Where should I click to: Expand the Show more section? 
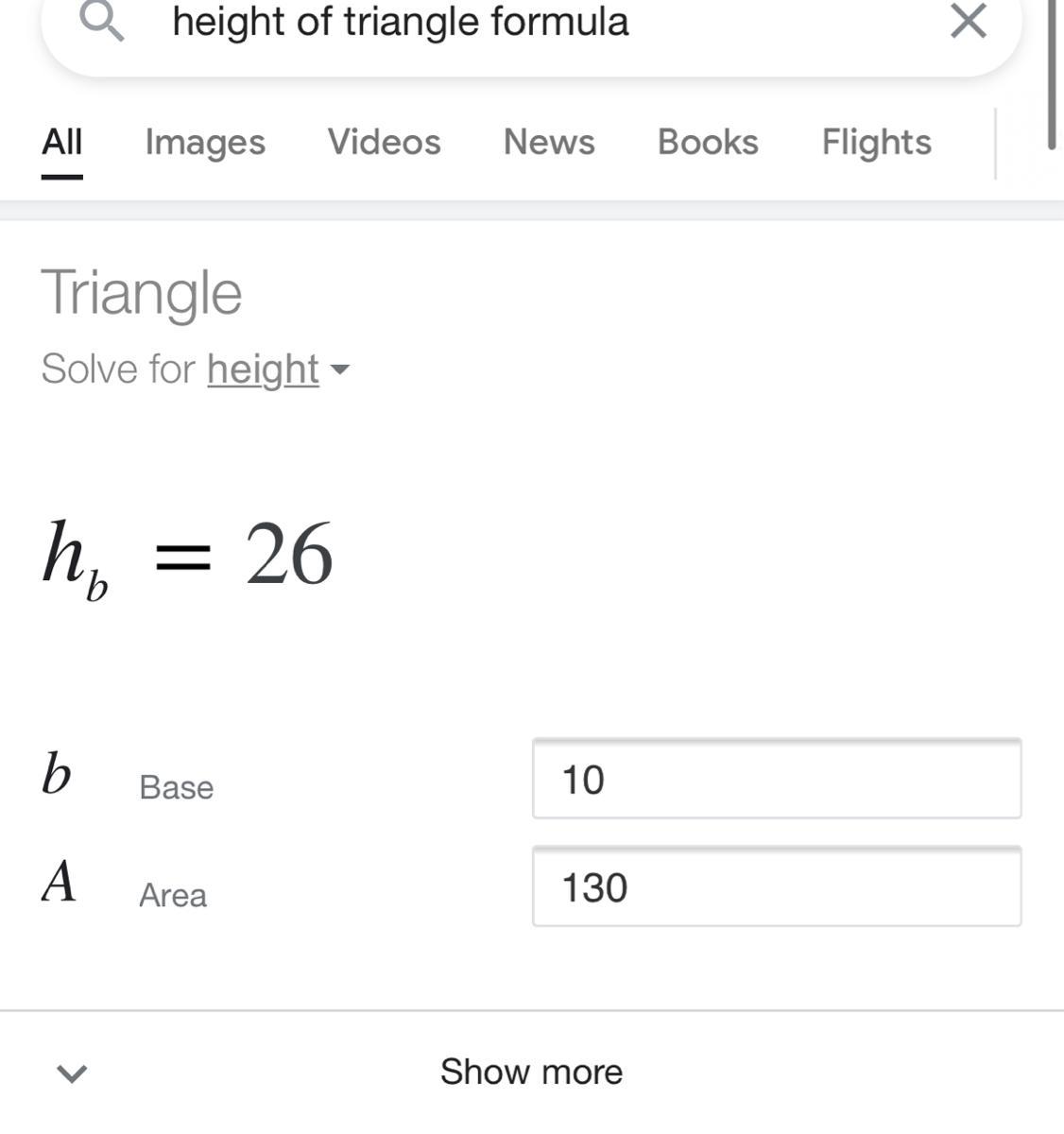point(532,1072)
